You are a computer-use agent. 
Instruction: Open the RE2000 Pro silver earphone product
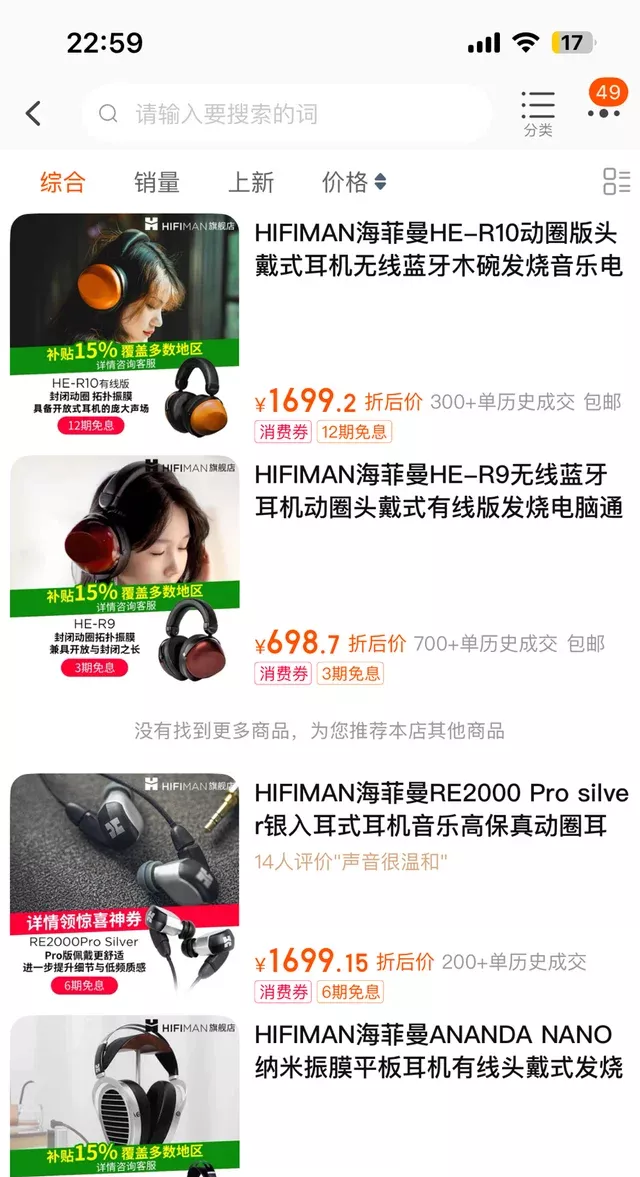click(440, 810)
